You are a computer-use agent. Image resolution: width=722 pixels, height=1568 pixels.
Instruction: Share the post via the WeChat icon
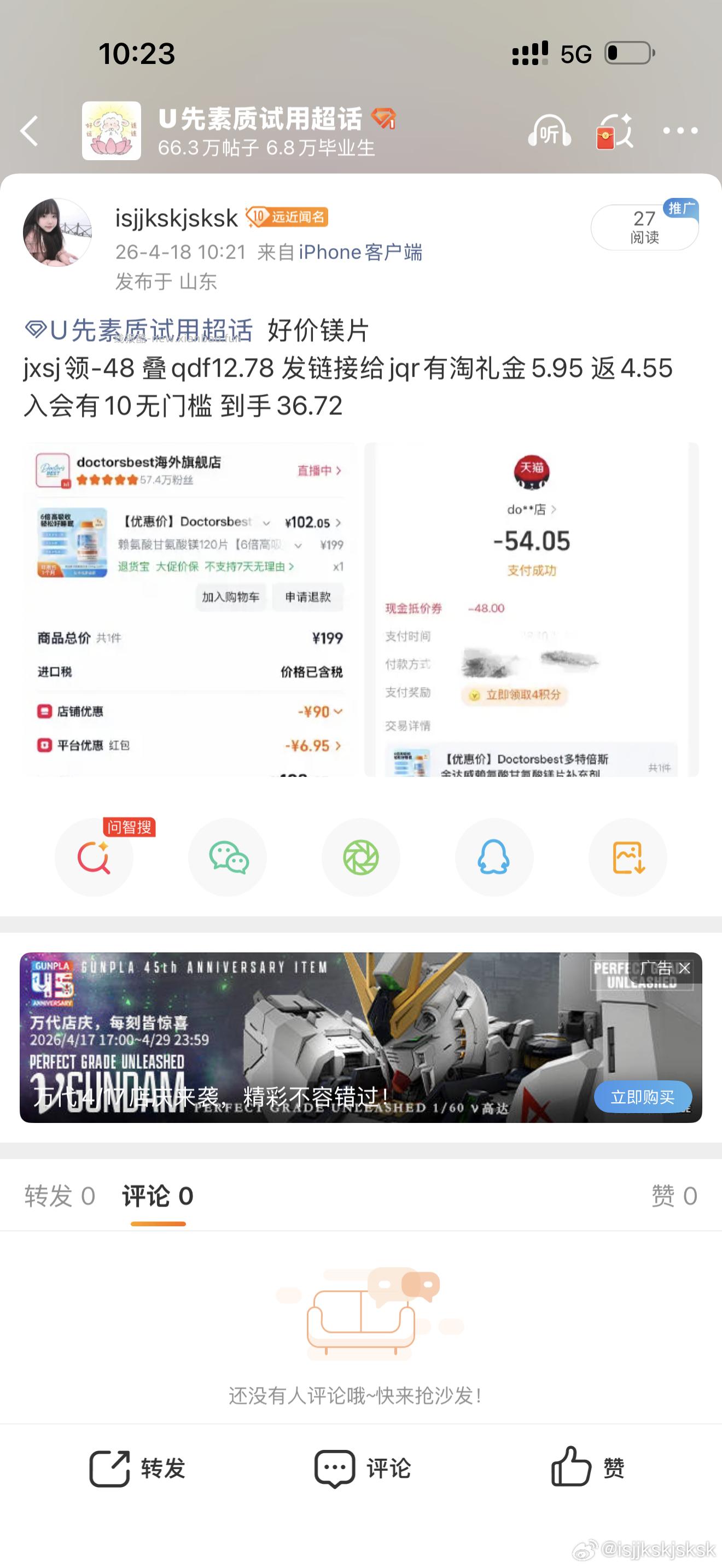(x=227, y=858)
